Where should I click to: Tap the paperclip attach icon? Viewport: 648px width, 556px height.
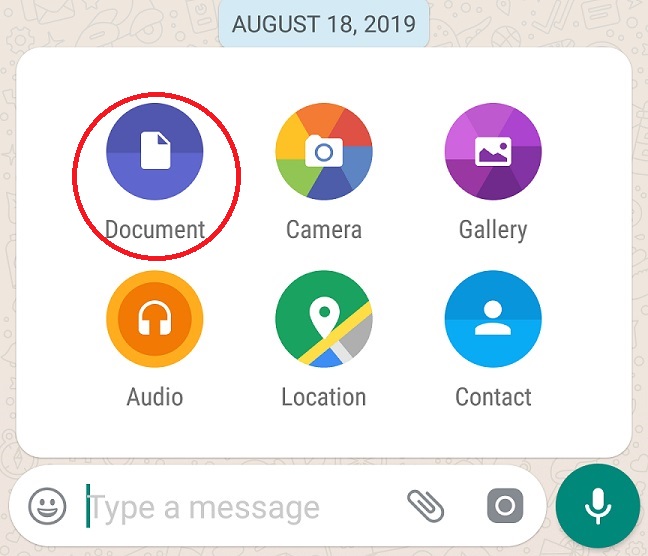[x=427, y=507]
